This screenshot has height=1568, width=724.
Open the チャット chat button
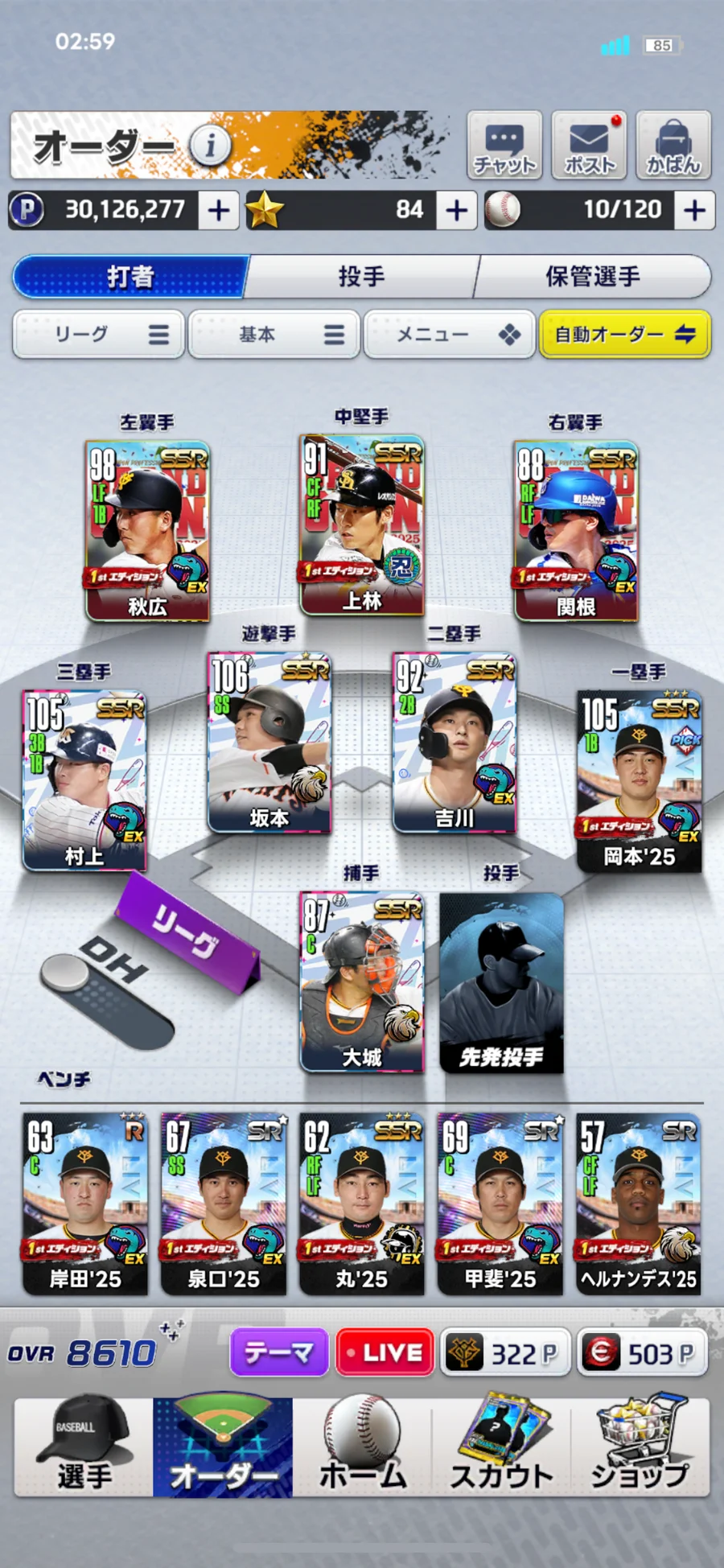pyautogui.click(x=504, y=146)
